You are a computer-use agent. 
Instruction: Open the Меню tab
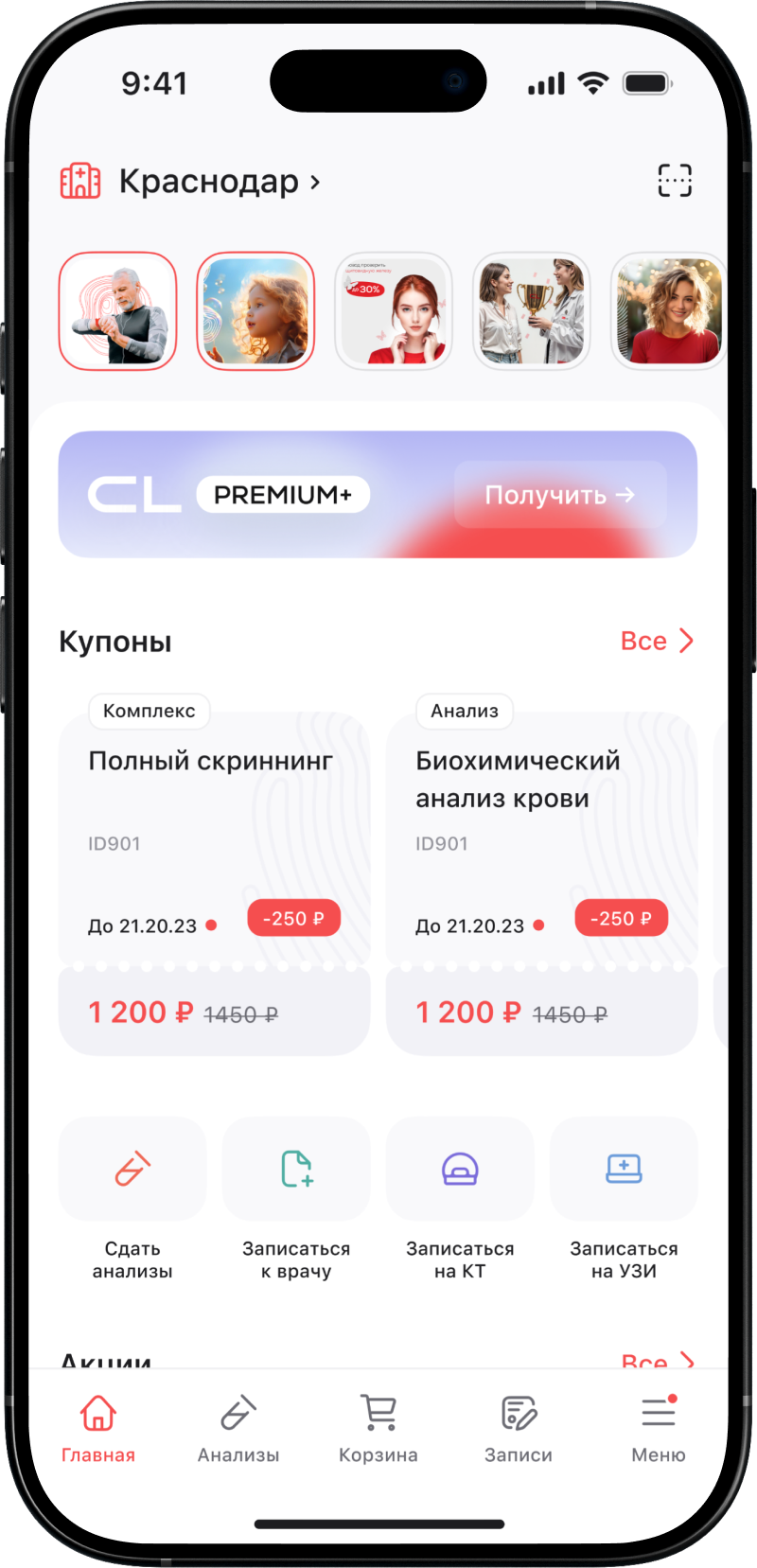(659, 1429)
